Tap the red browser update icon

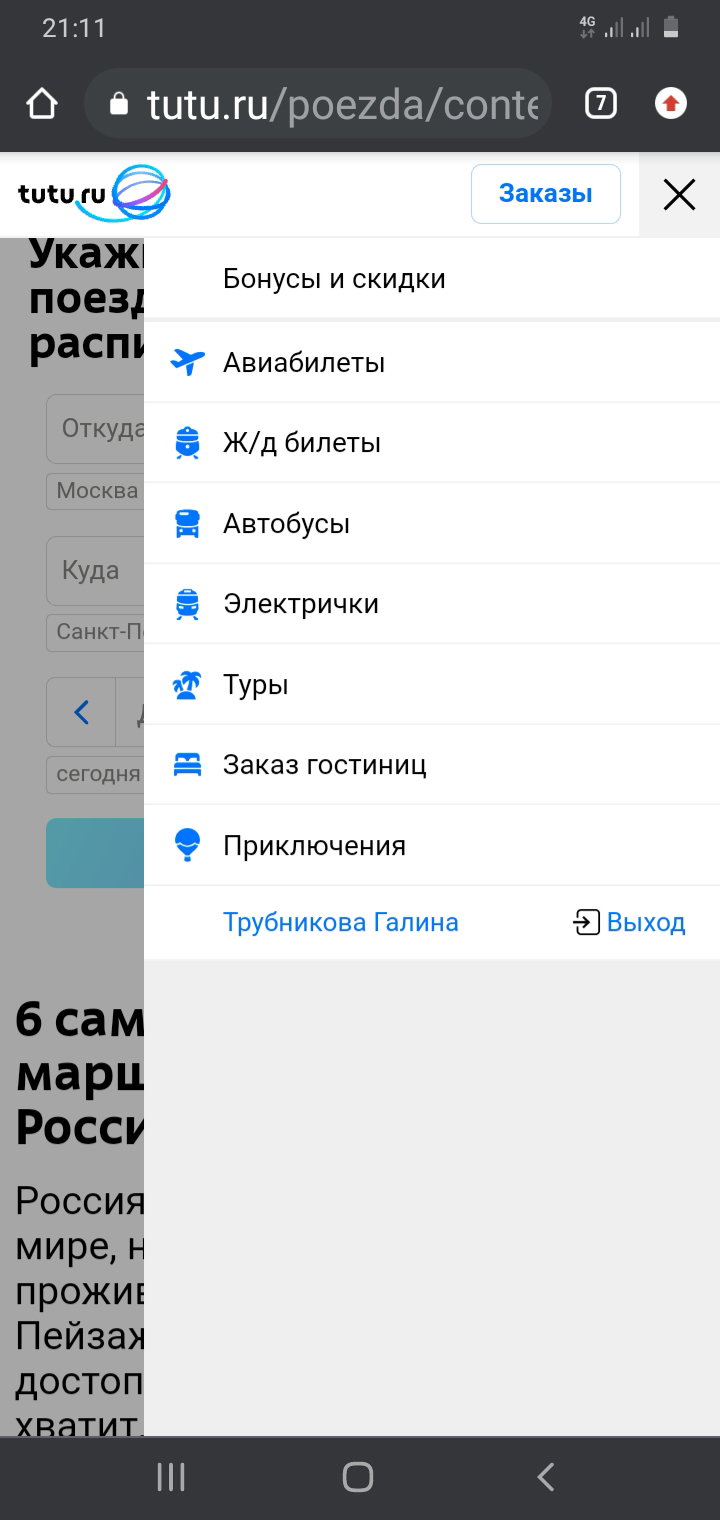[x=671, y=103]
